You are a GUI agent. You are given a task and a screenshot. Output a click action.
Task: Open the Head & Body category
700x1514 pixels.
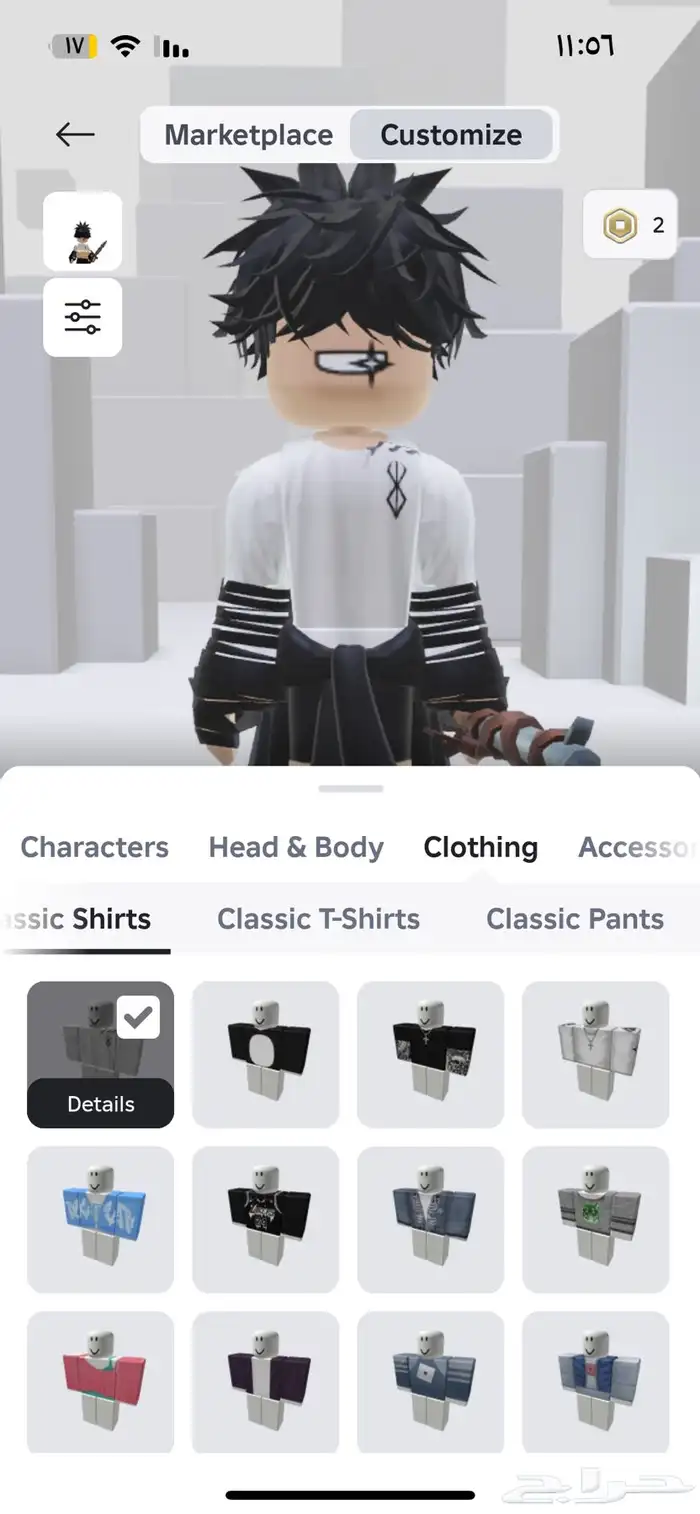[x=296, y=847]
